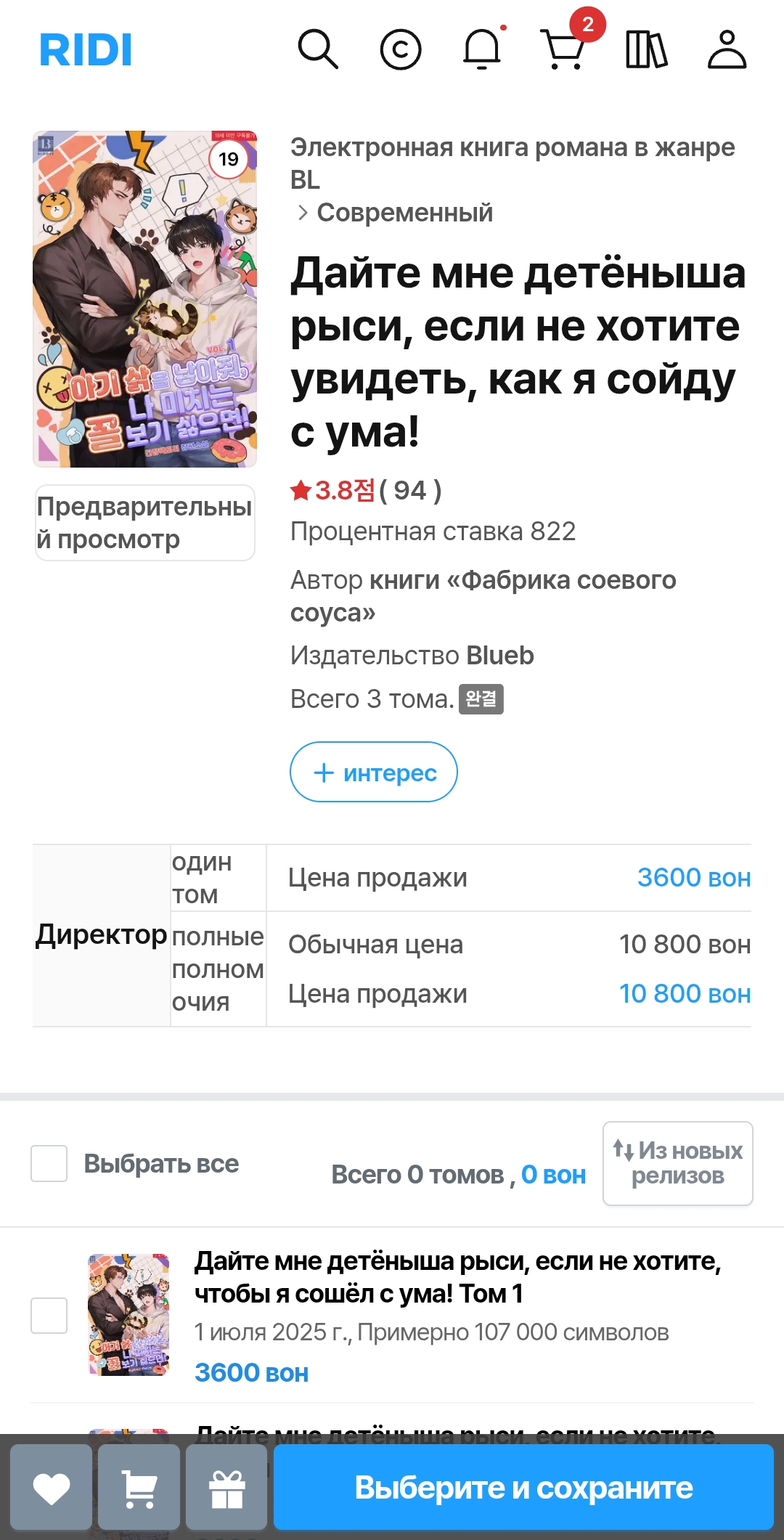Viewport: 784px width, 1540px height.
Task: Open the shopping cart with 2 items
Action: pyautogui.click(x=564, y=49)
